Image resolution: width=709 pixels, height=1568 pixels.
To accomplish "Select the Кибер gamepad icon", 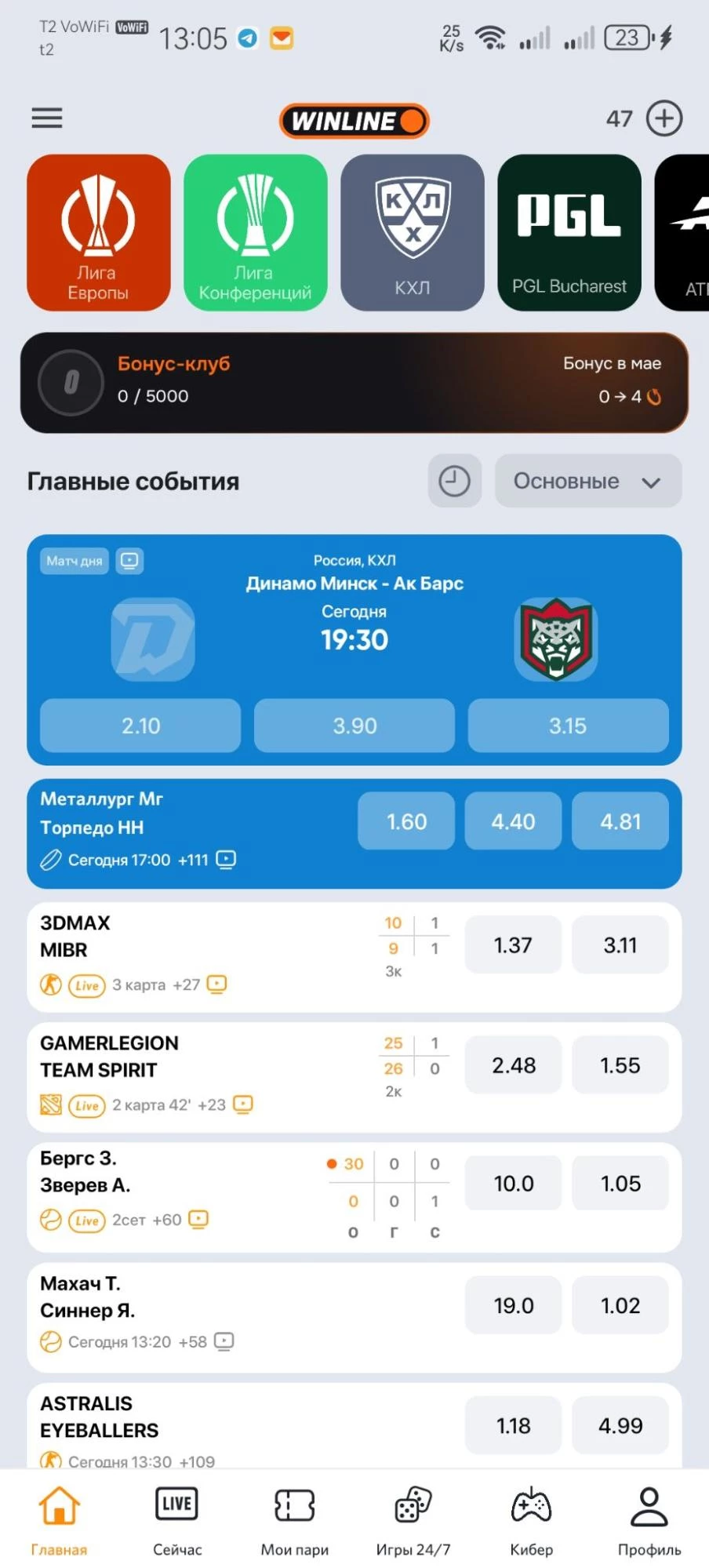I will 531,1520.
